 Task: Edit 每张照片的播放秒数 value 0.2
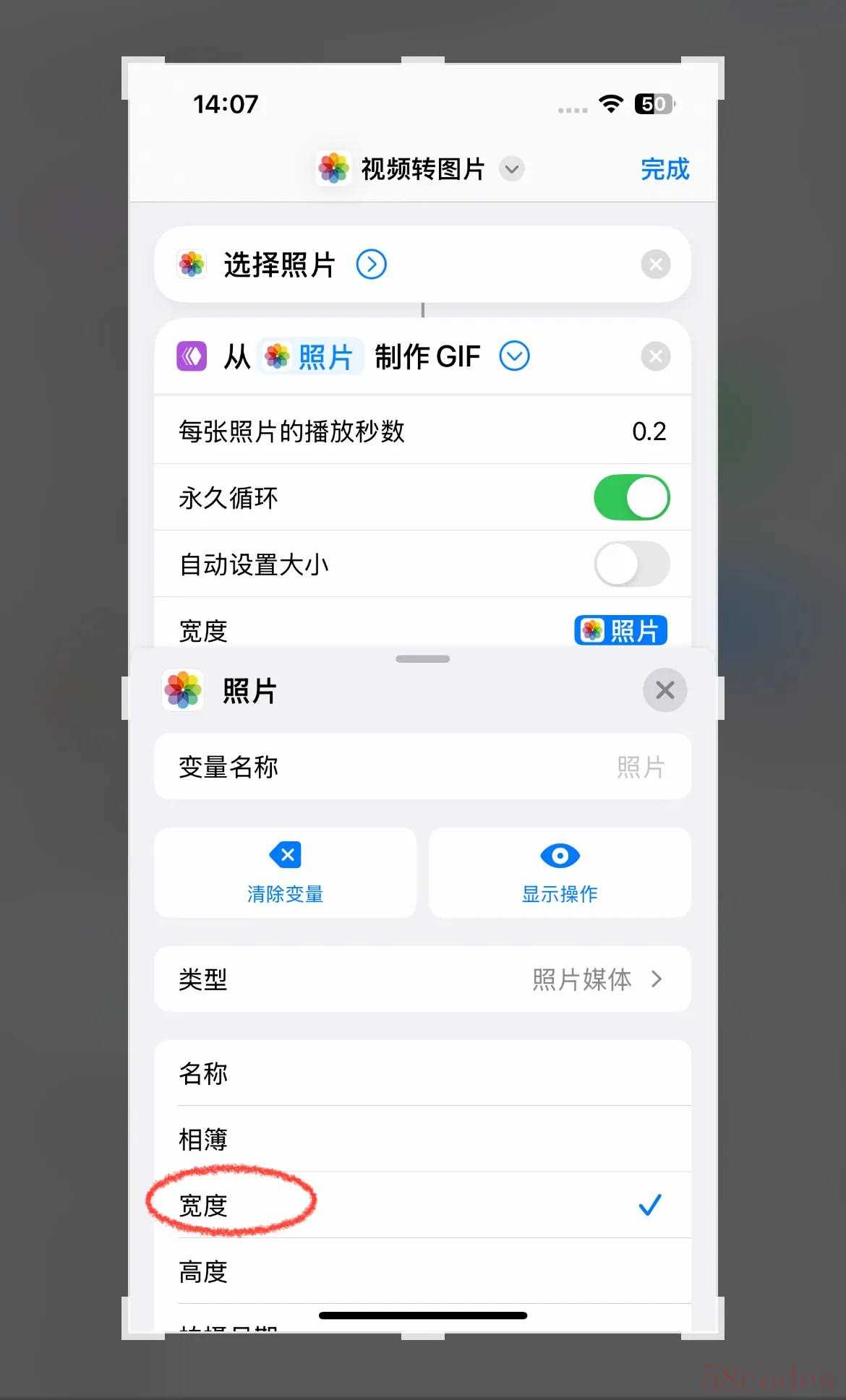tap(649, 431)
